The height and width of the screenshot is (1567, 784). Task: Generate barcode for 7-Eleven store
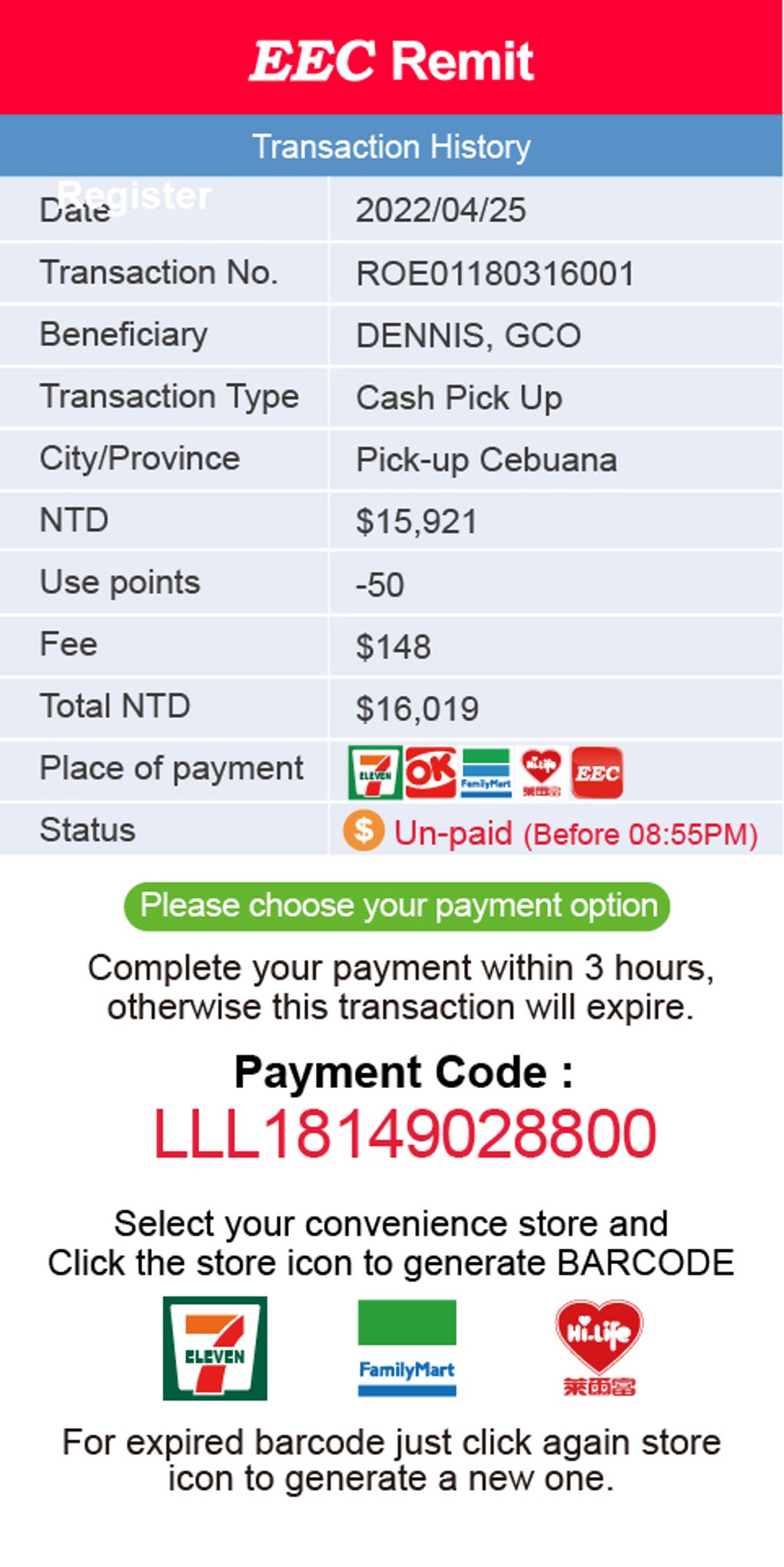214,1347
